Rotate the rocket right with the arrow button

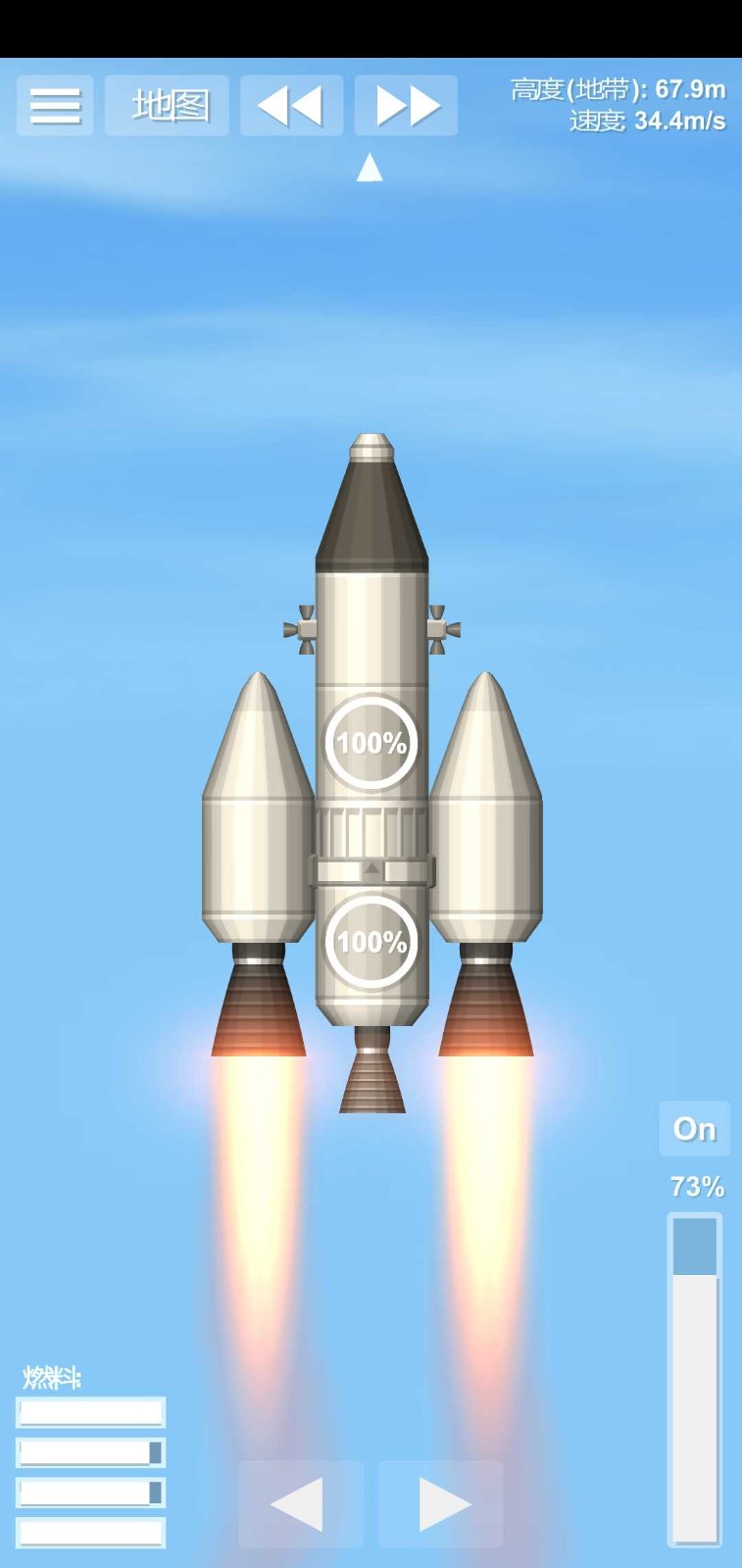pyautogui.click(x=441, y=1503)
